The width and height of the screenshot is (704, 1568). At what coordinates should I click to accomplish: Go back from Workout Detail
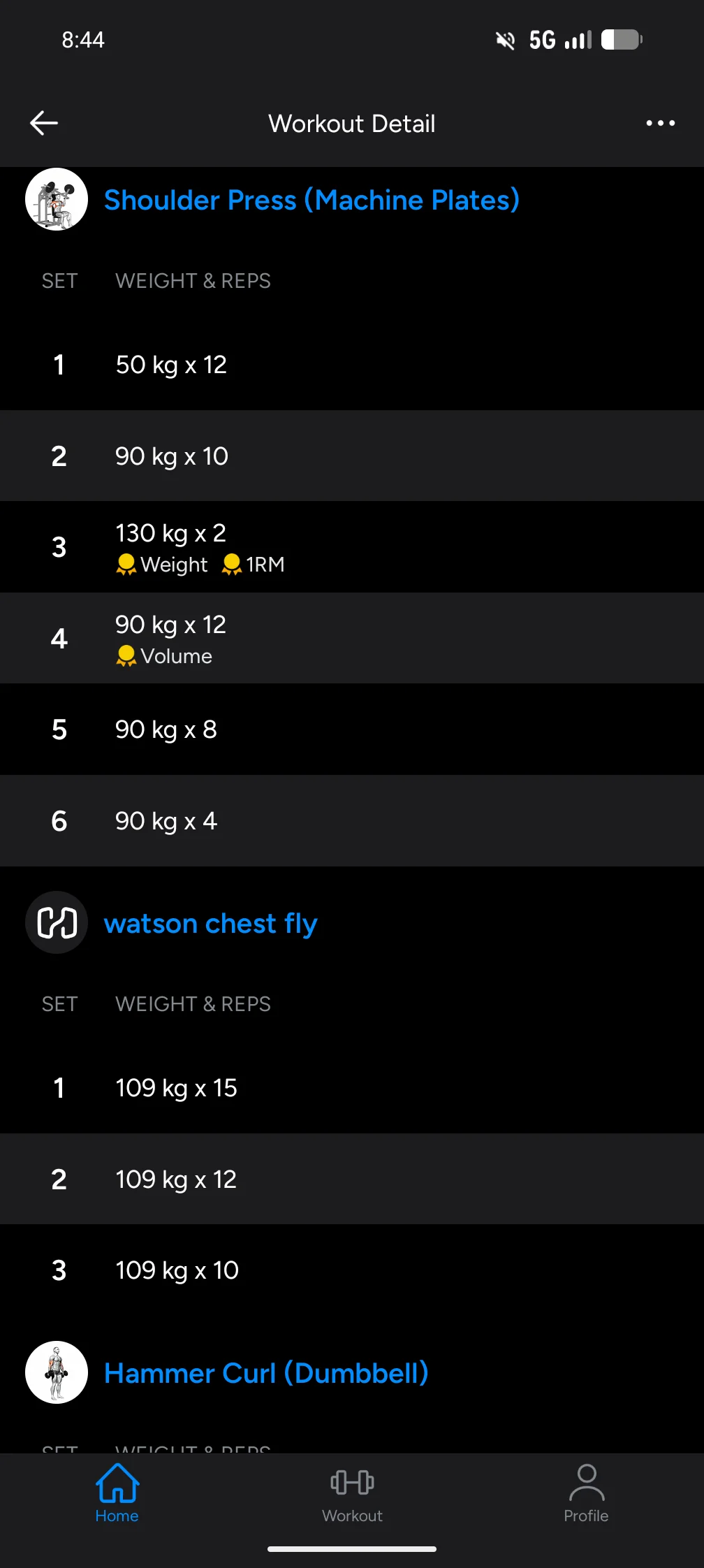coord(43,123)
